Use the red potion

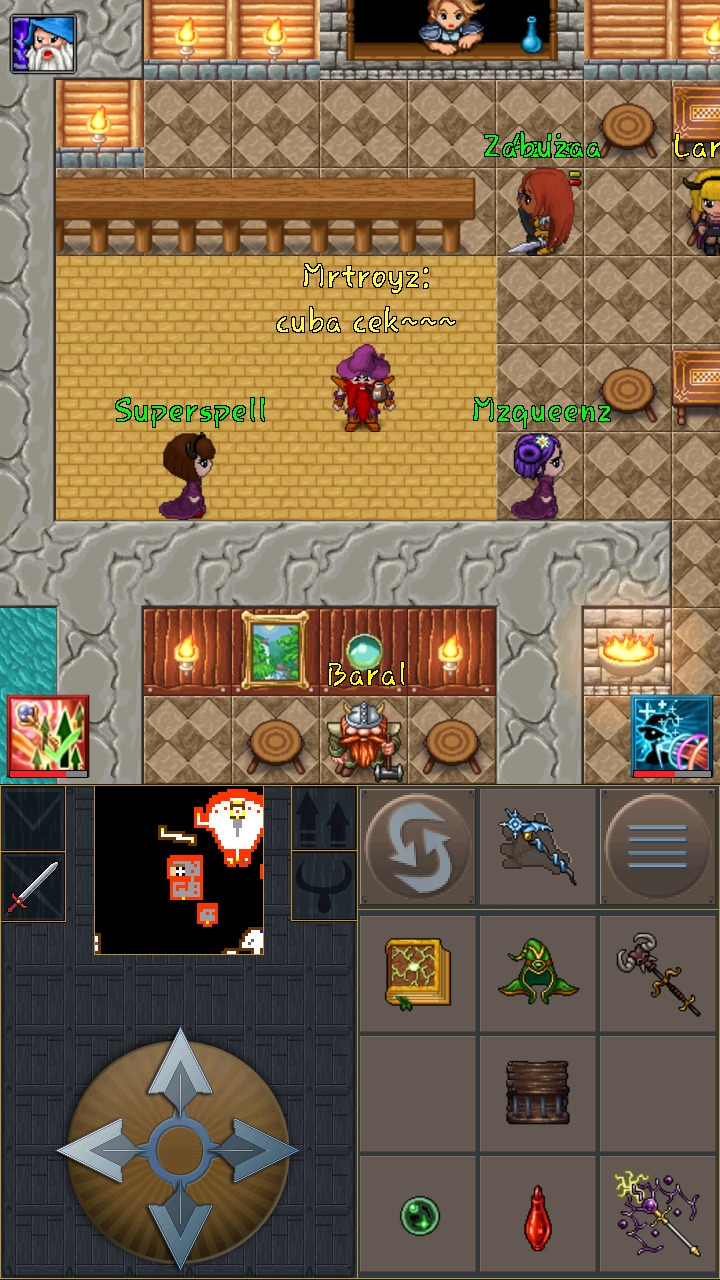point(538,1216)
